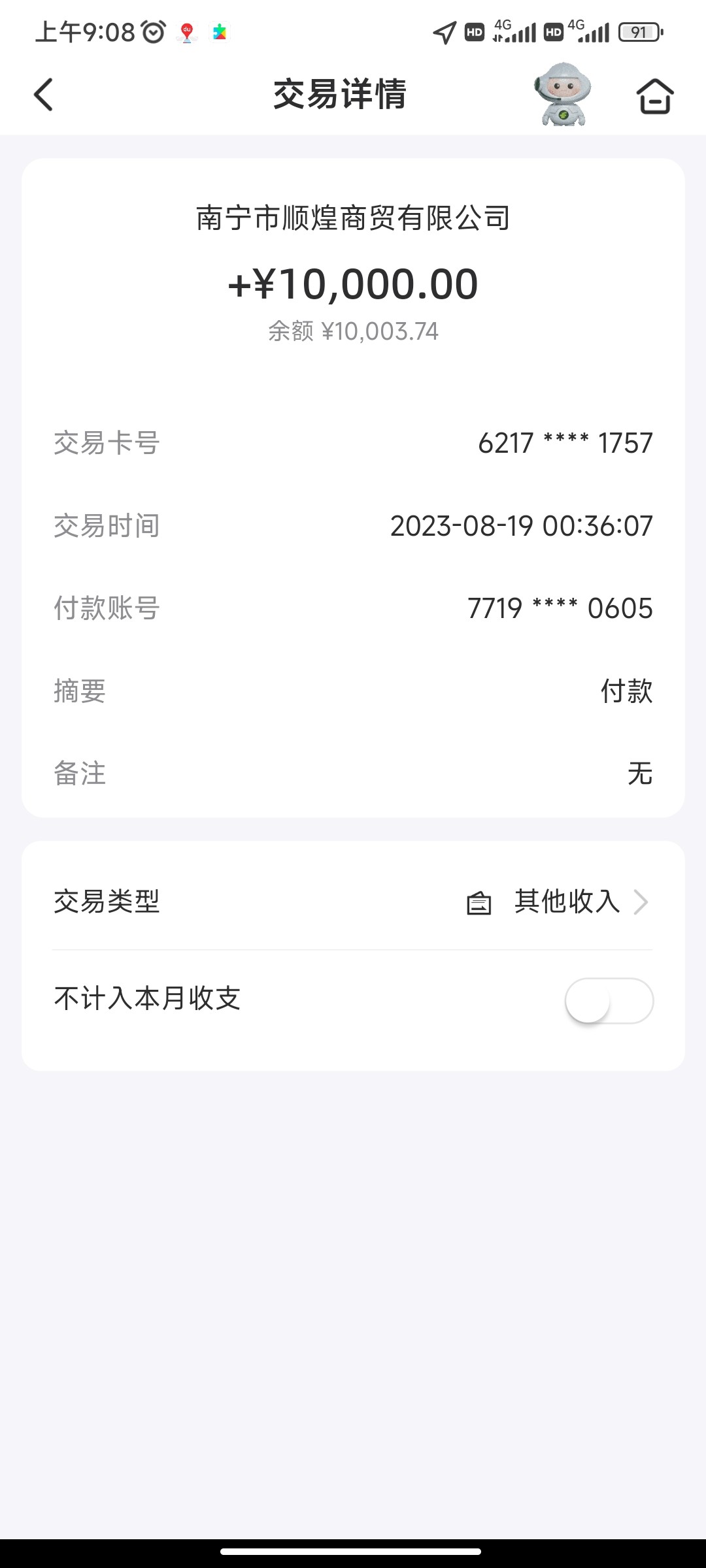The height and width of the screenshot is (1568, 706).
Task: Tap the location pin icon in status bar
Action: click(187, 33)
